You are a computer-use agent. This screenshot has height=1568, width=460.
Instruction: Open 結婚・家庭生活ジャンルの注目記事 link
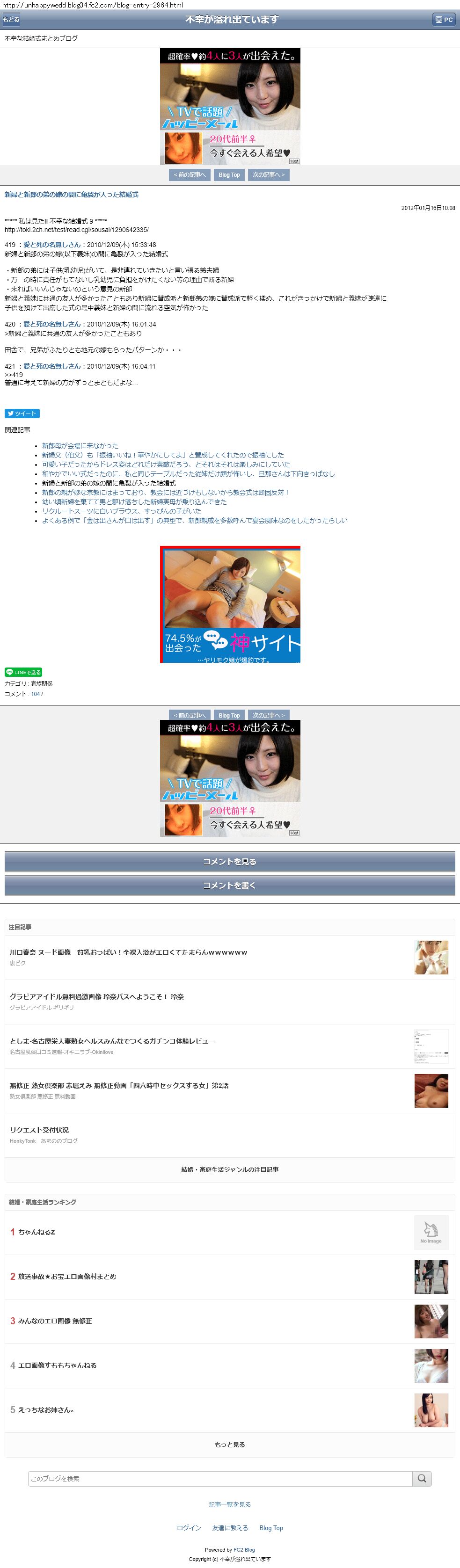(230, 1169)
